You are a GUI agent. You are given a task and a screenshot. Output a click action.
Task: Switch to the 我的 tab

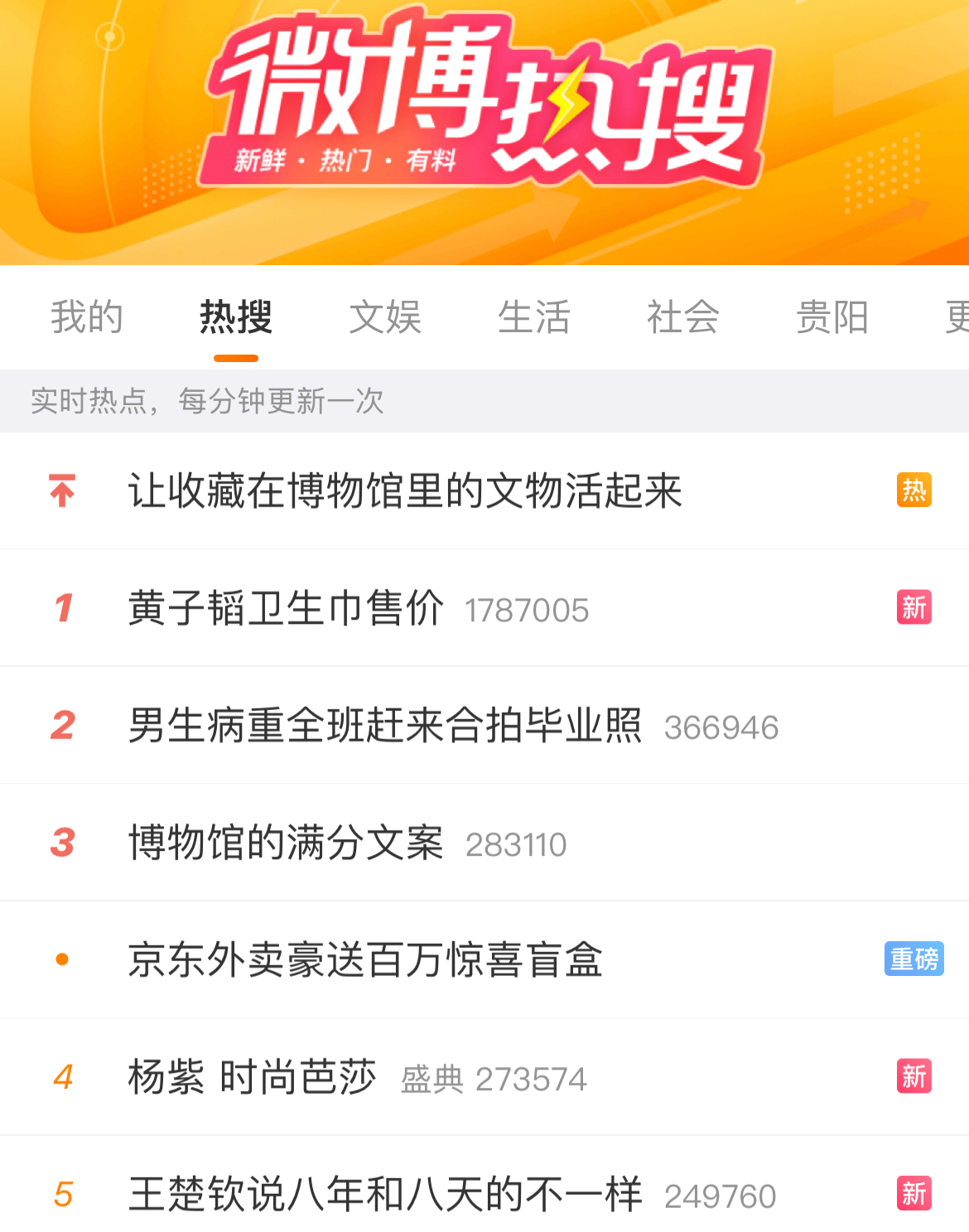[x=87, y=317]
